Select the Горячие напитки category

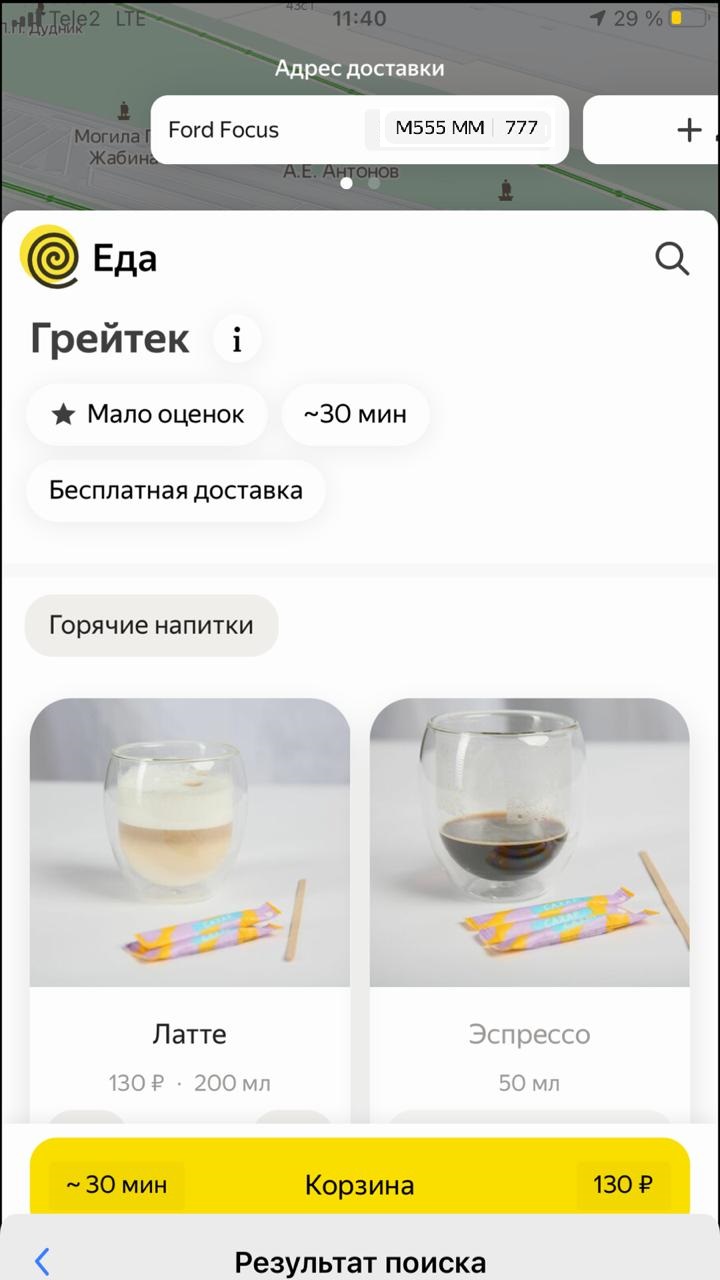coord(151,626)
